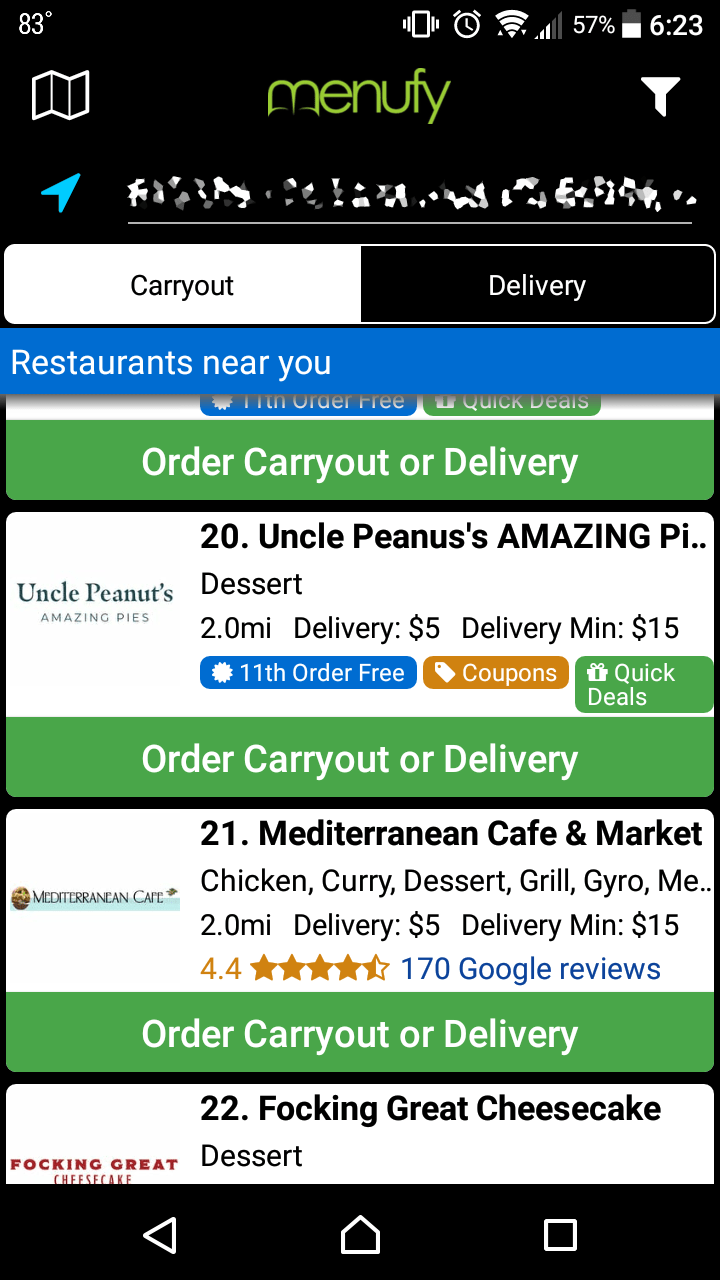This screenshot has height=1280, width=720.
Task: Tap the 11th Order Free badge for Uncle Peanut's
Action: (307, 672)
